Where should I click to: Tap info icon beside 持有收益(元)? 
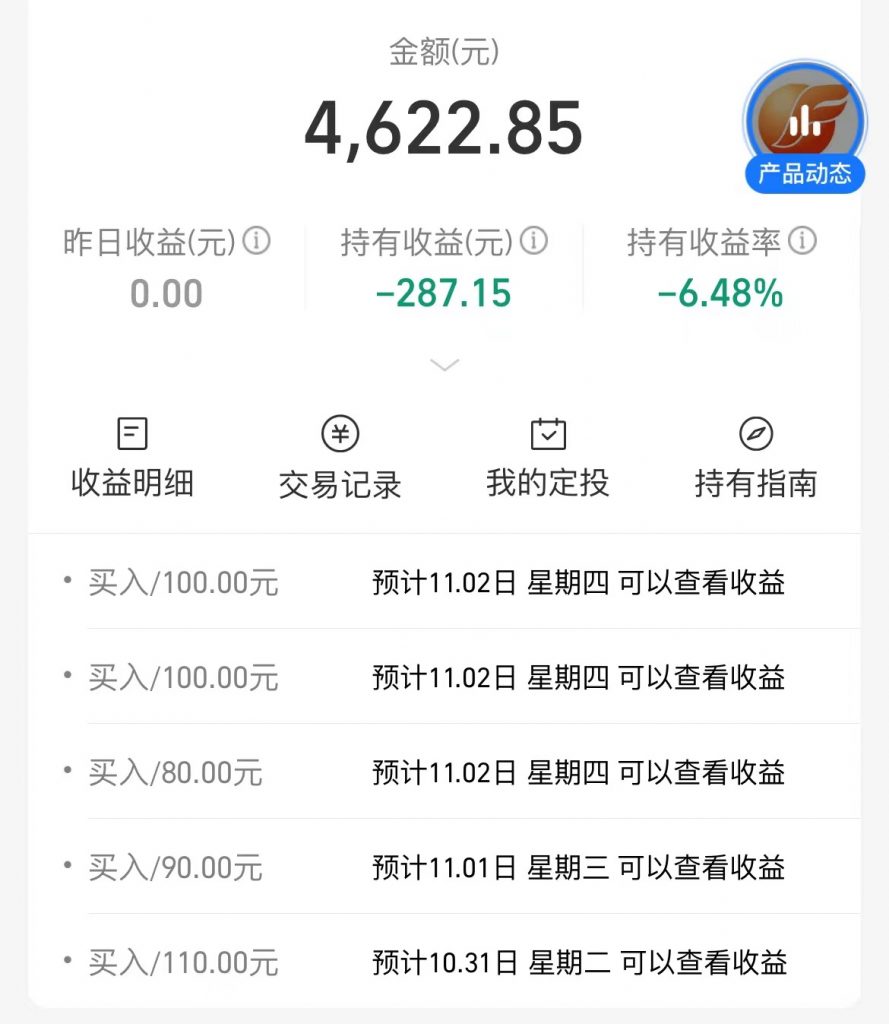click(x=535, y=241)
